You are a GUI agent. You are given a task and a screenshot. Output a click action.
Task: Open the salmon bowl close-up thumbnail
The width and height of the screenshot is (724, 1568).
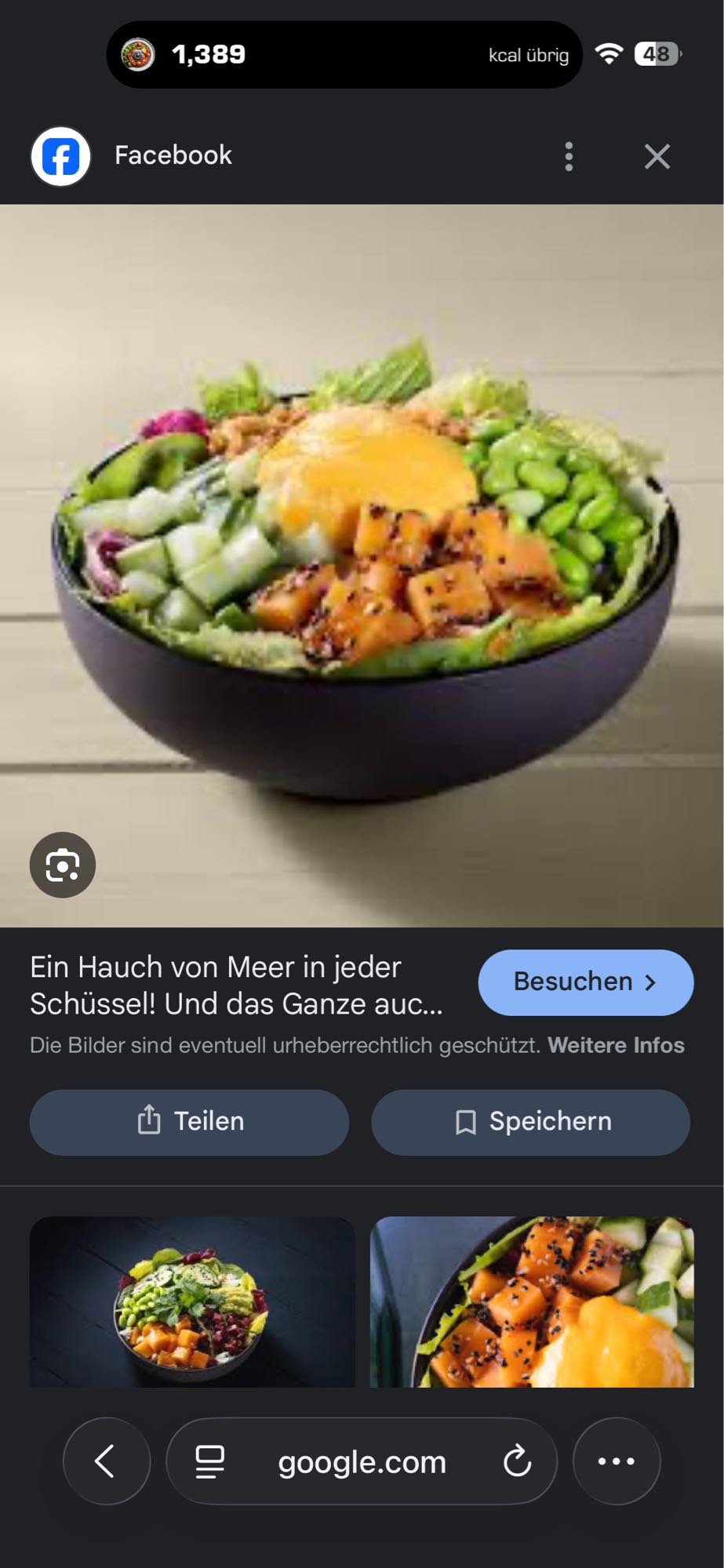pos(533,1303)
